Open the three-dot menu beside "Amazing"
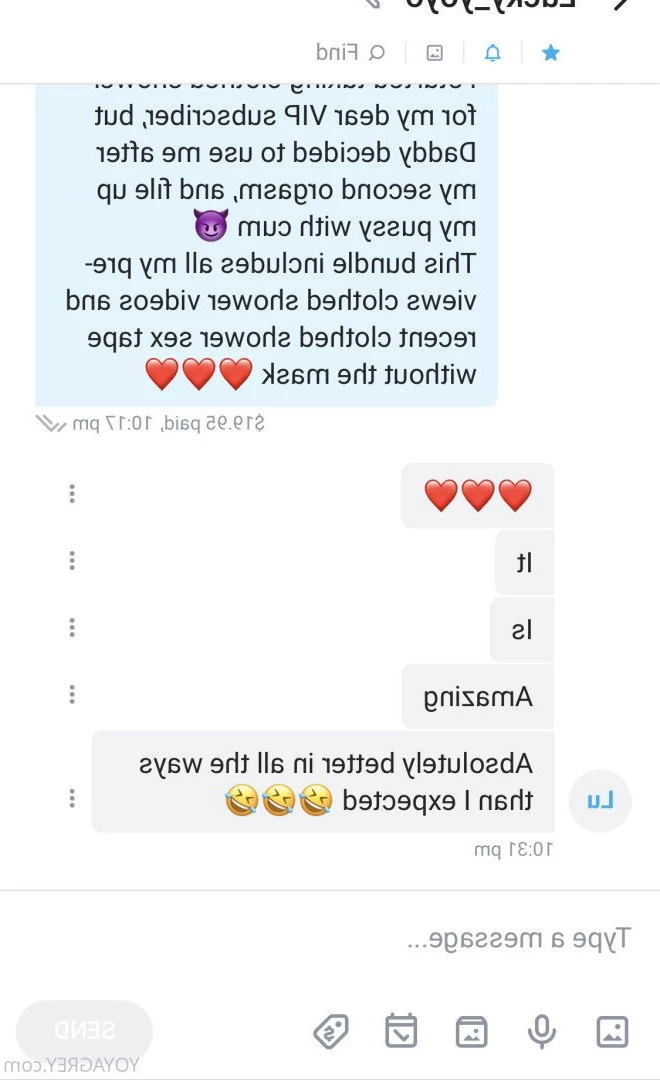 72,695
